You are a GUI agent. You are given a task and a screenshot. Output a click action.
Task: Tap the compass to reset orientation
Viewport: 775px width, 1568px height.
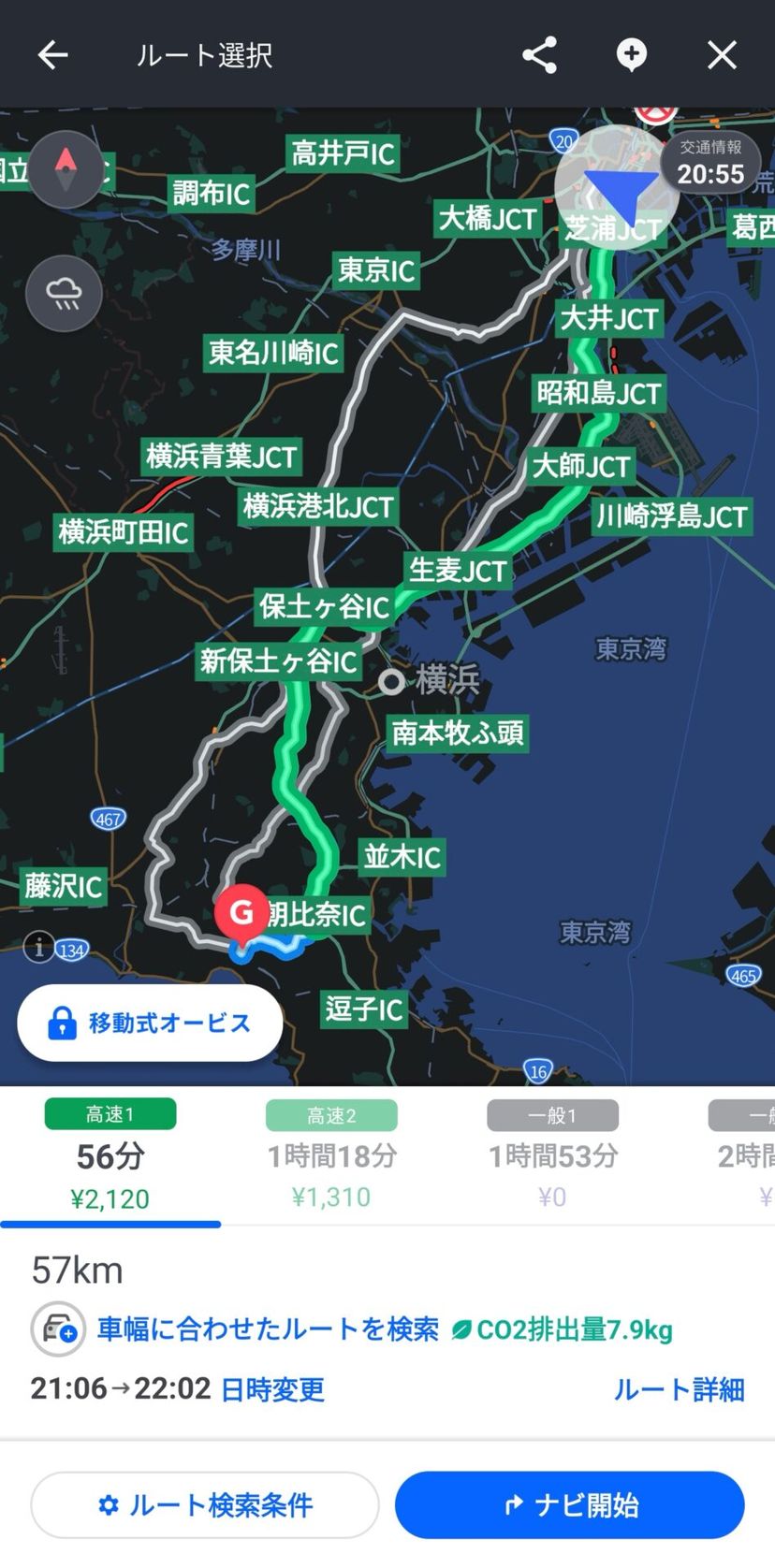[65, 169]
